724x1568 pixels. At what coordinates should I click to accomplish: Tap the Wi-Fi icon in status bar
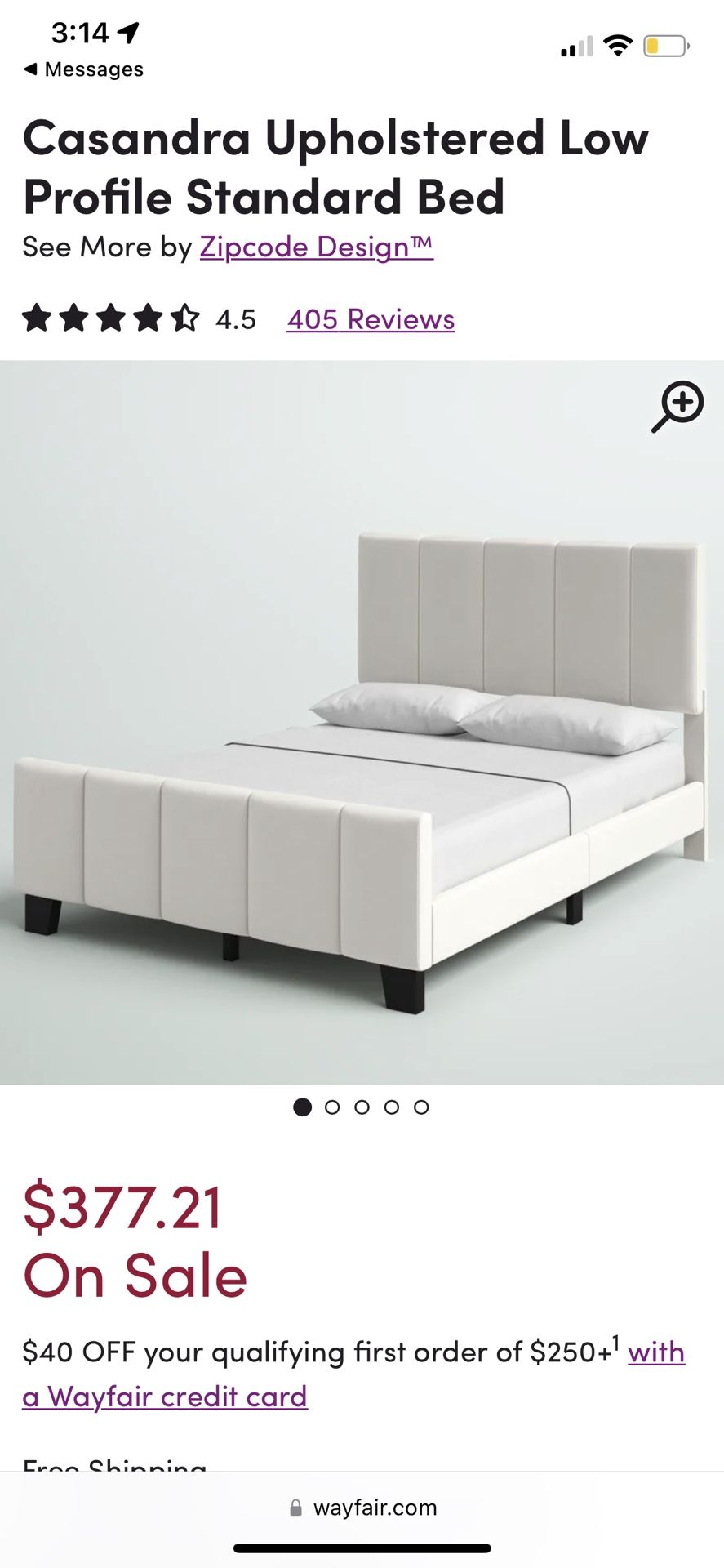(x=619, y=45)
